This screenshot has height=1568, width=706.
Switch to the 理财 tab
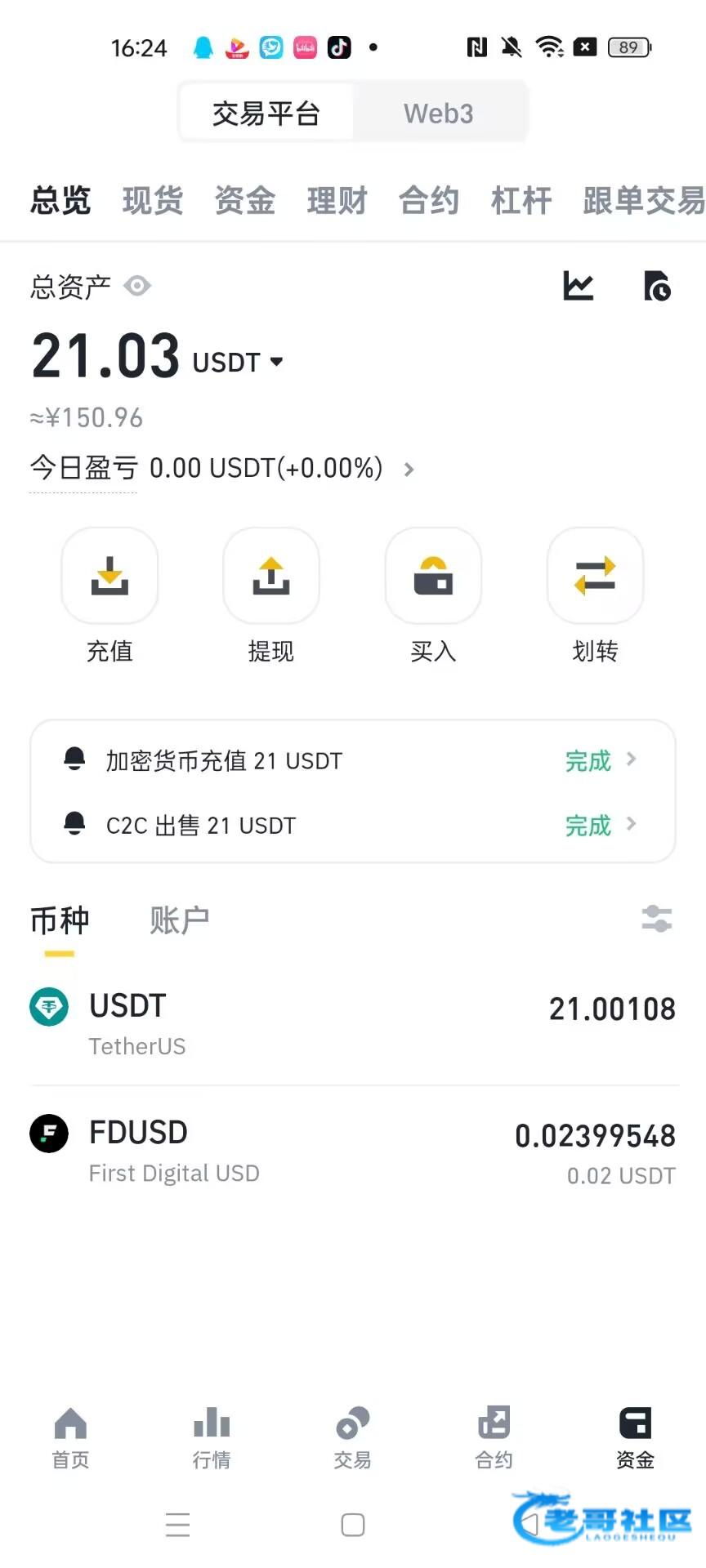pyautogui.click(x=337, y=200)
